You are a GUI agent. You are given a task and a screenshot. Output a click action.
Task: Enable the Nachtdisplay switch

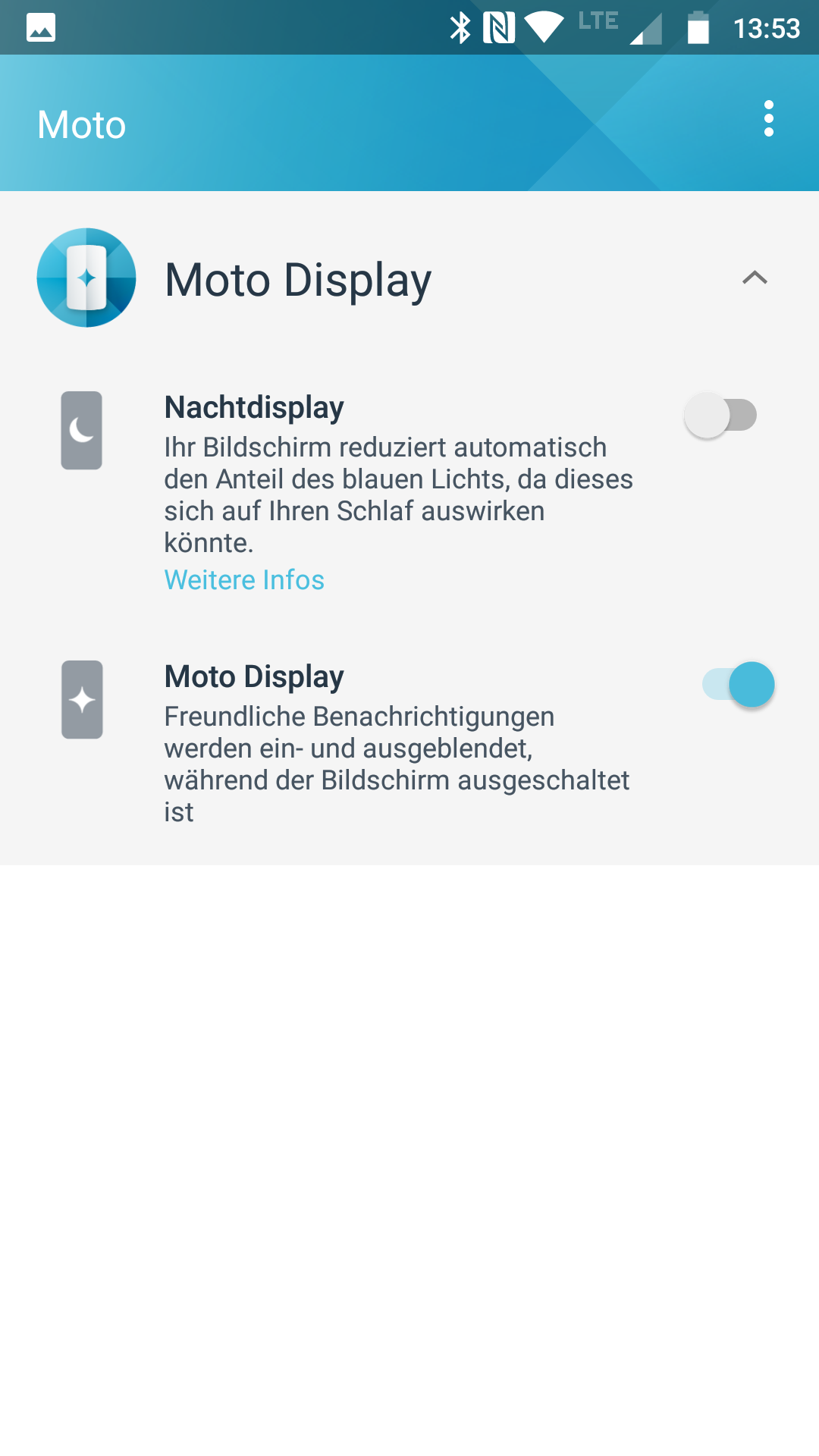(x=720, y=416)
